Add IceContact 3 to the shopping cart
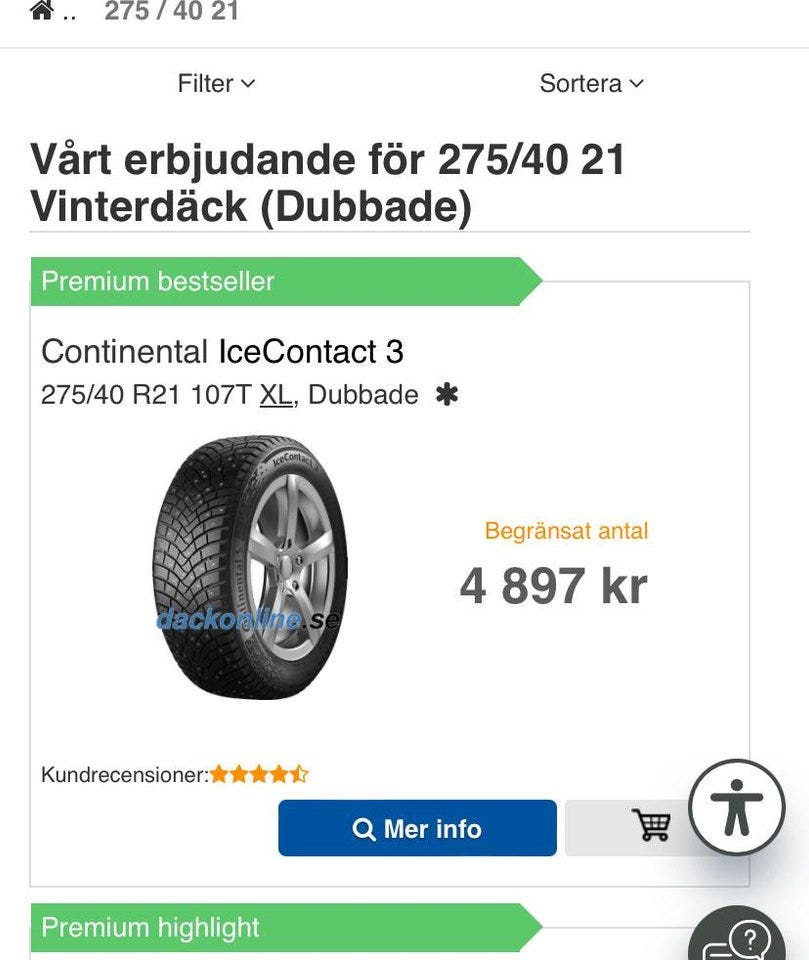 point(651,826)
